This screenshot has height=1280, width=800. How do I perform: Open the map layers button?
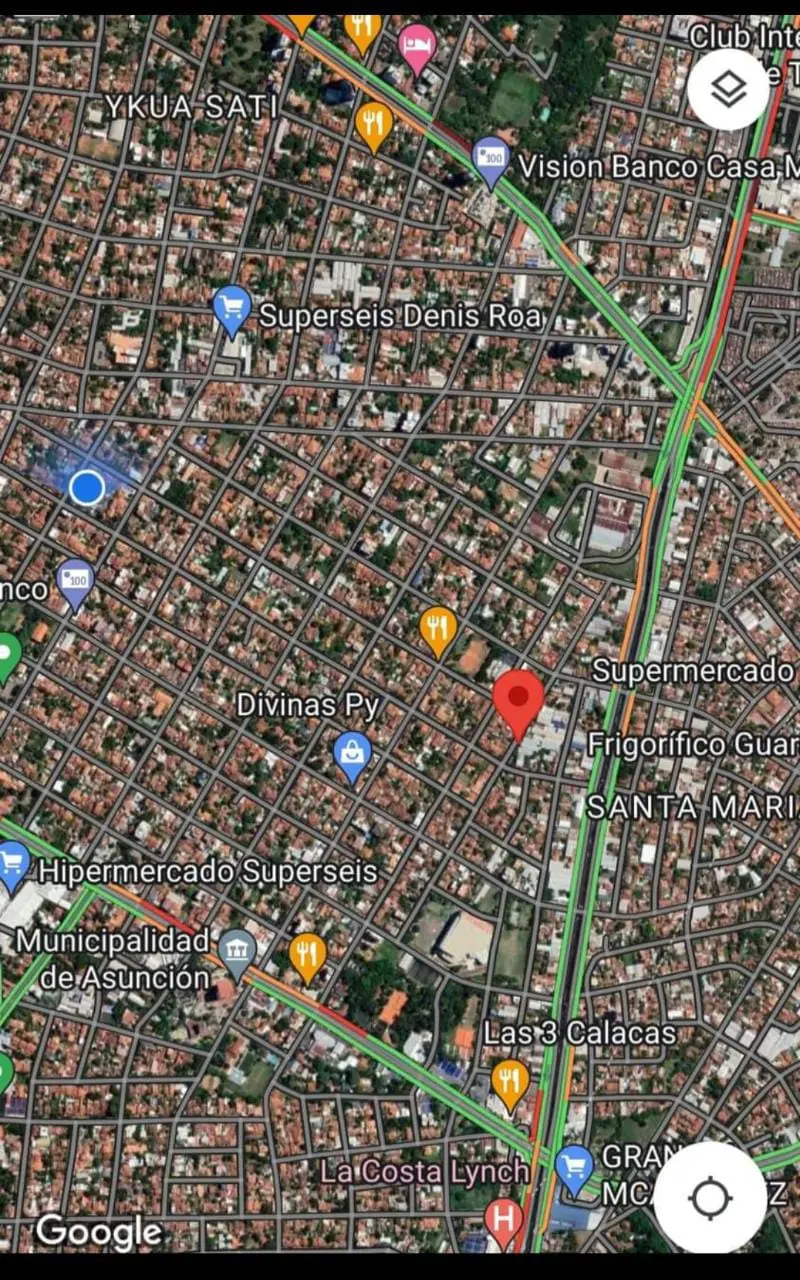pos(729,90)
